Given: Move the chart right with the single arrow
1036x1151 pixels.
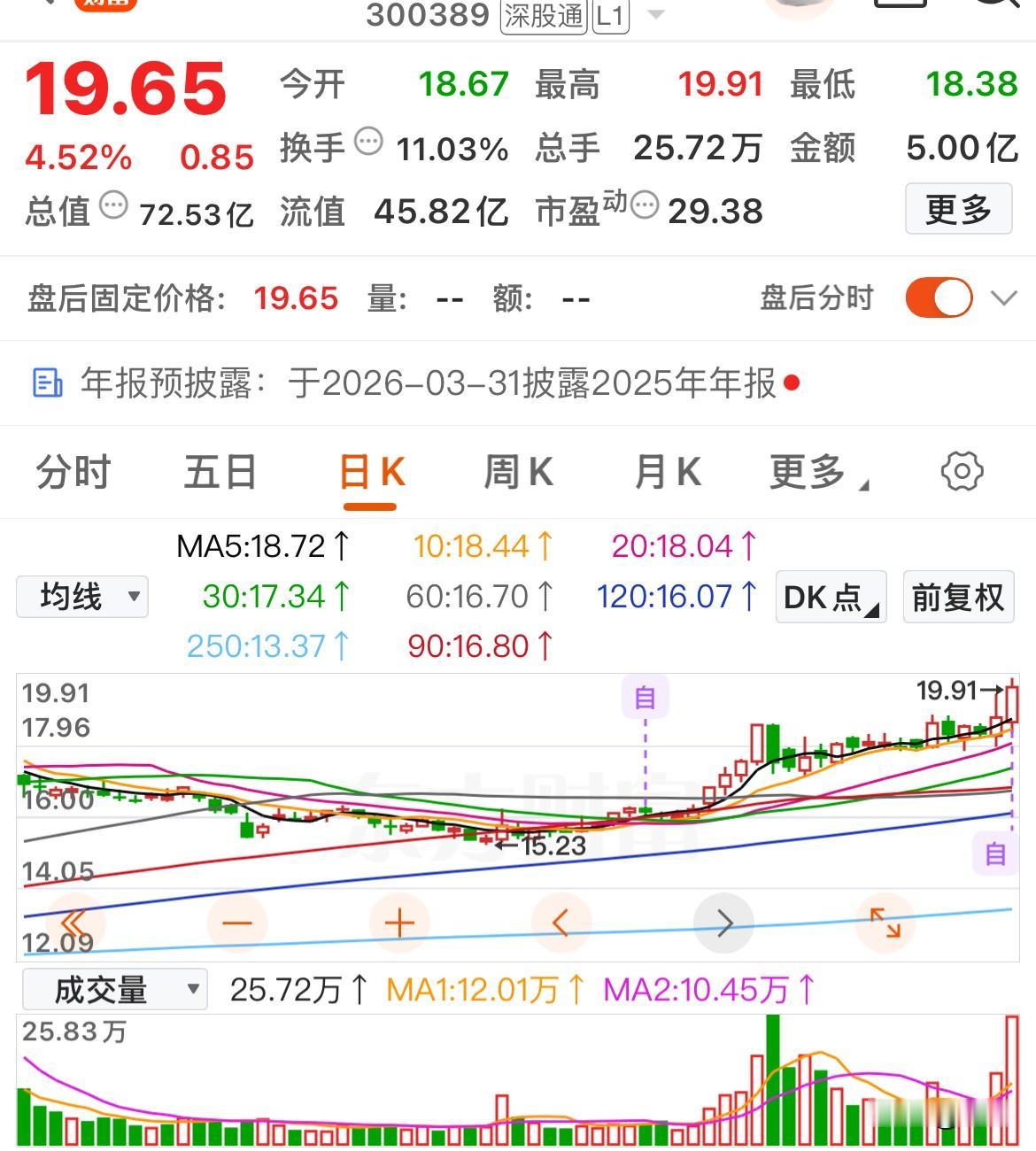Looking at the screenshot, I should click(723, 923).
